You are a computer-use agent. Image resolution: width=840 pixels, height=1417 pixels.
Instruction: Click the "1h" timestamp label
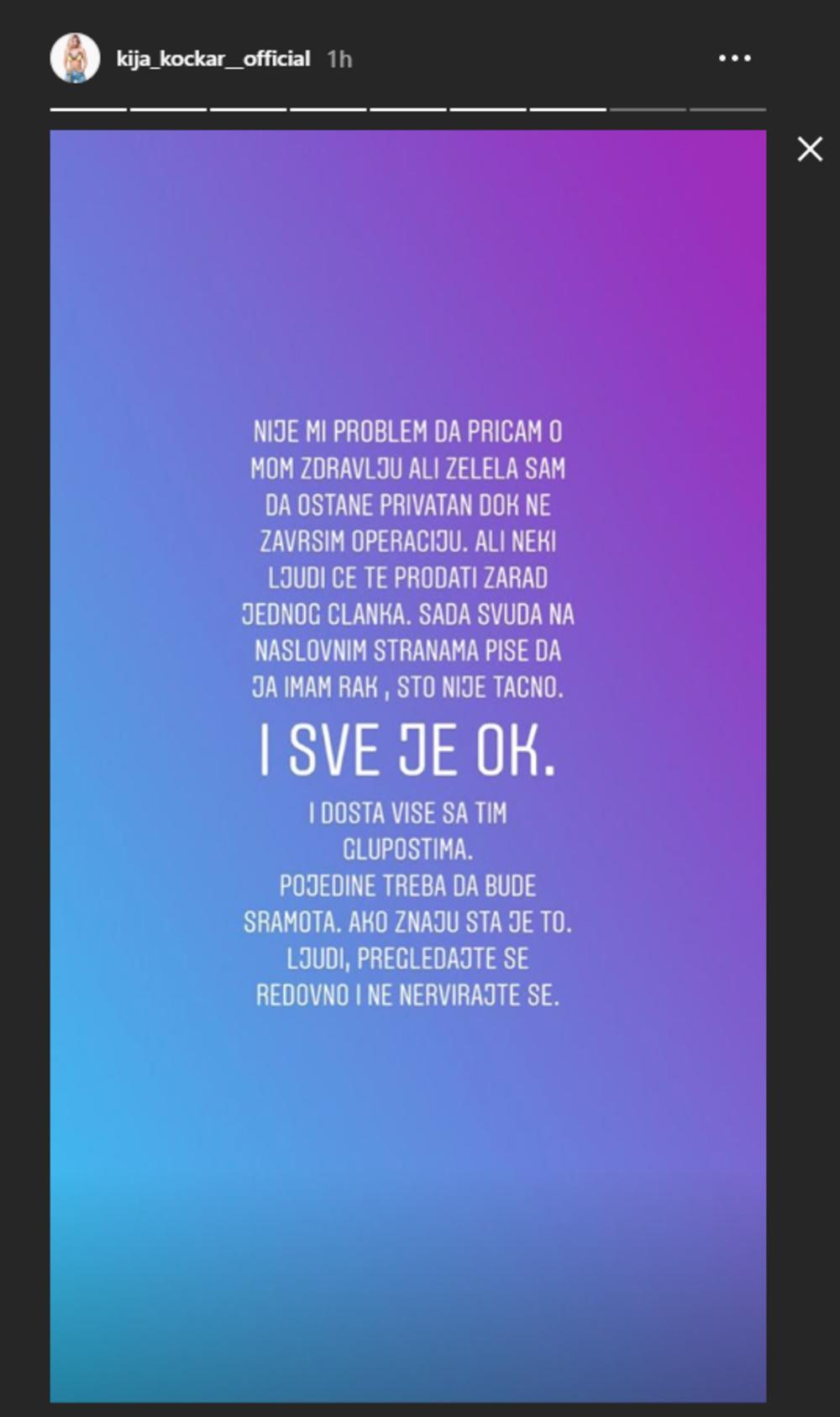click(339, 59)
